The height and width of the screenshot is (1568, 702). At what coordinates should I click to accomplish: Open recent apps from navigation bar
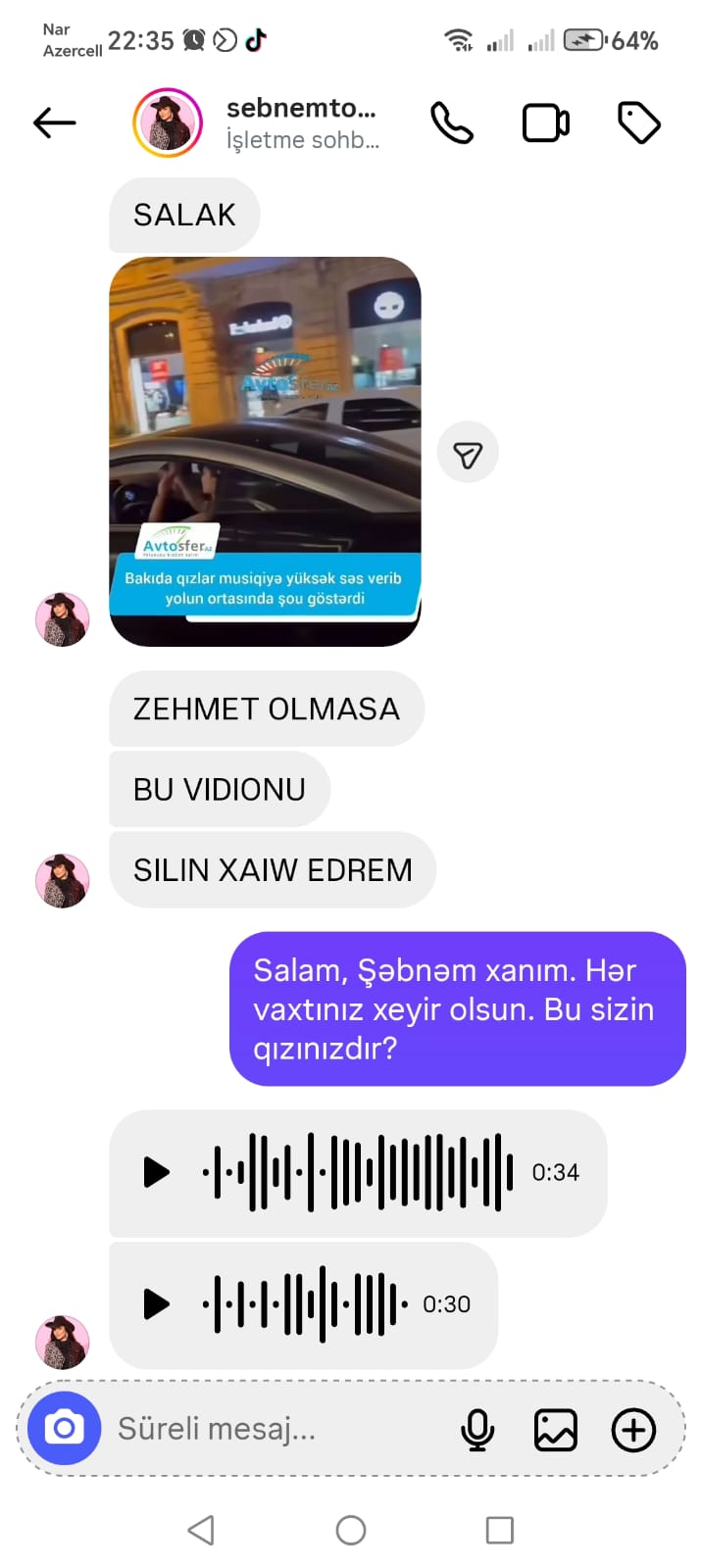point(500,1530)
